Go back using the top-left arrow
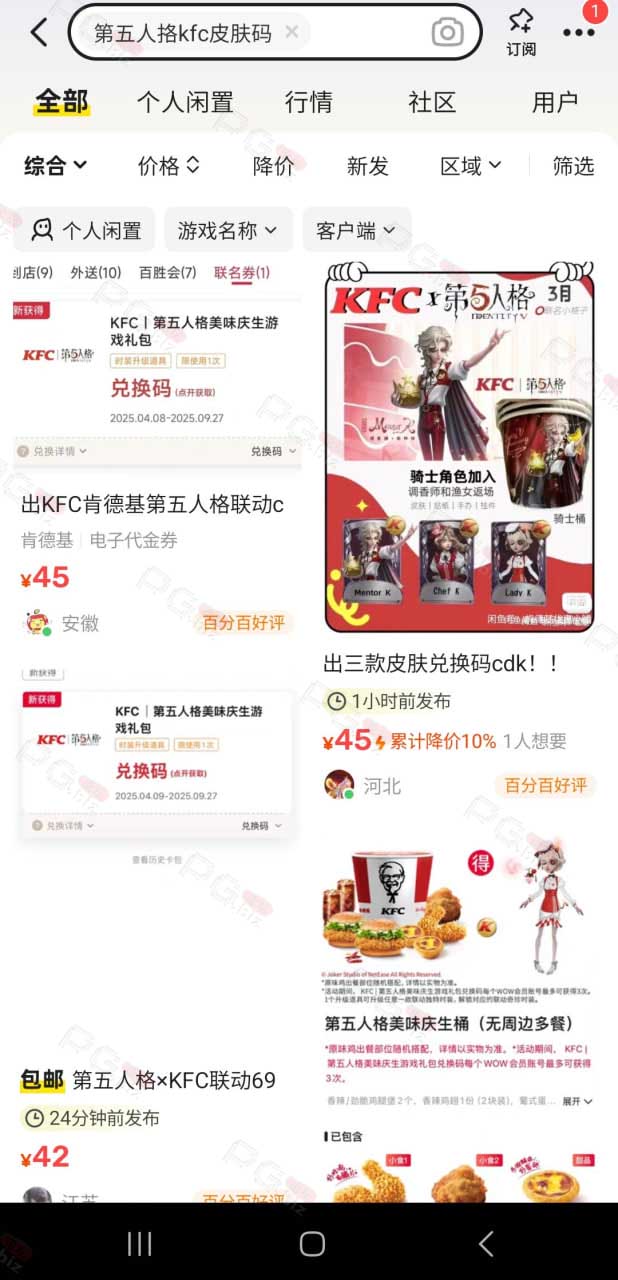Viewport: 618px width, 1280px height. [38, 32]
